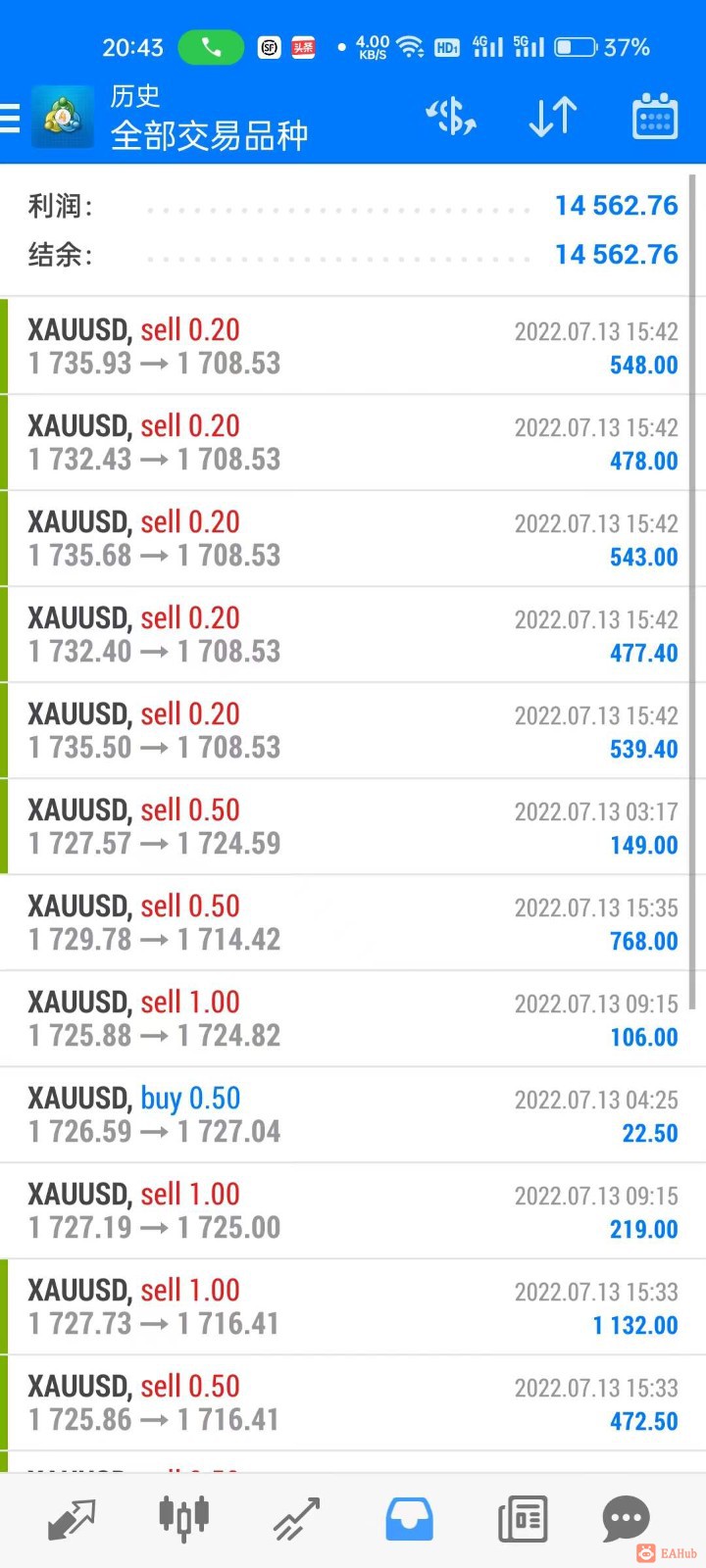Open the symbol filter currency icon
706x1568 pixels.
click(450, 118)
